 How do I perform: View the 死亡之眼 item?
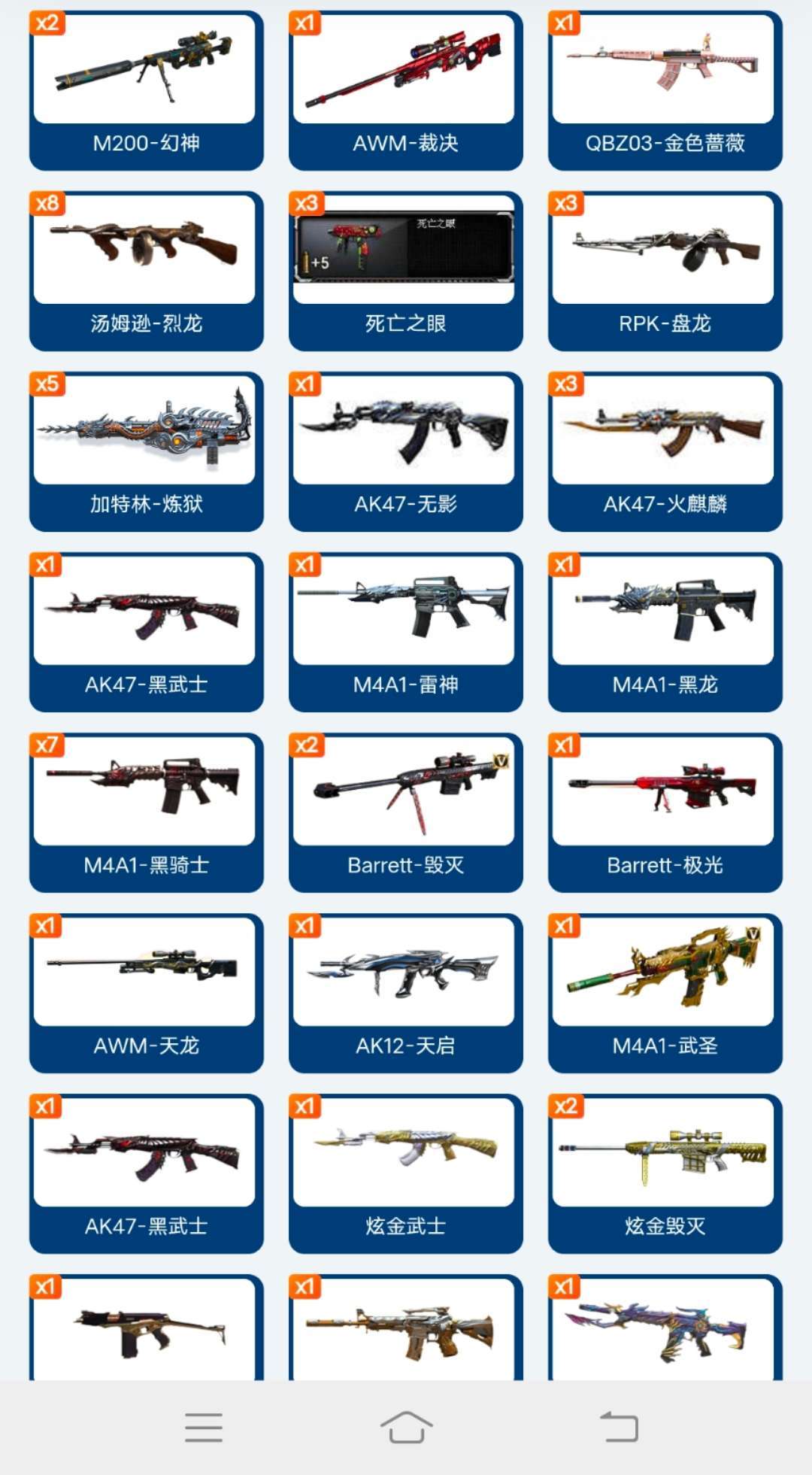(x=406, y=271)
